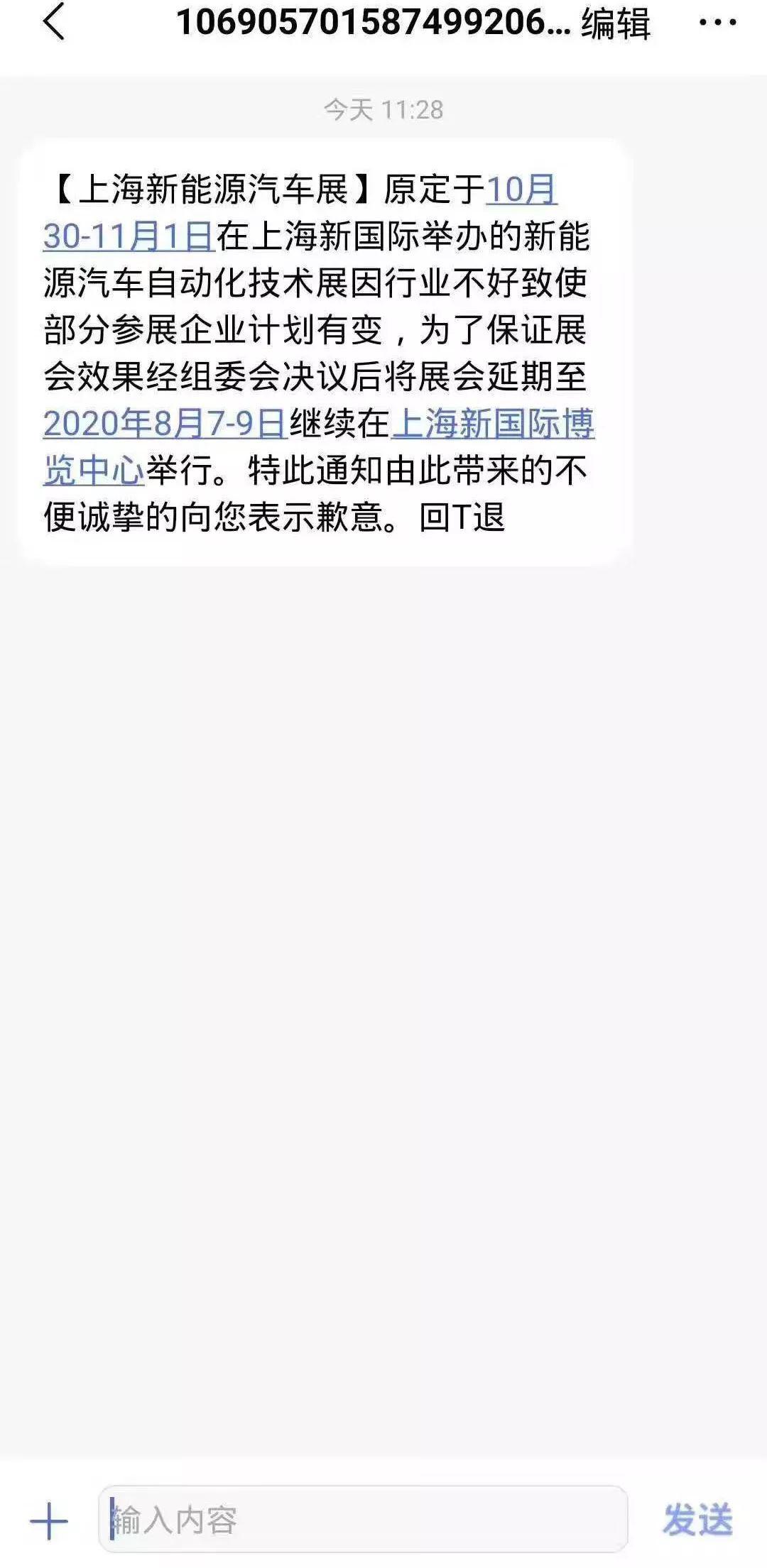Send the message with 发送
Viewport: 767px width, 1568px height.
[697, 1520]
